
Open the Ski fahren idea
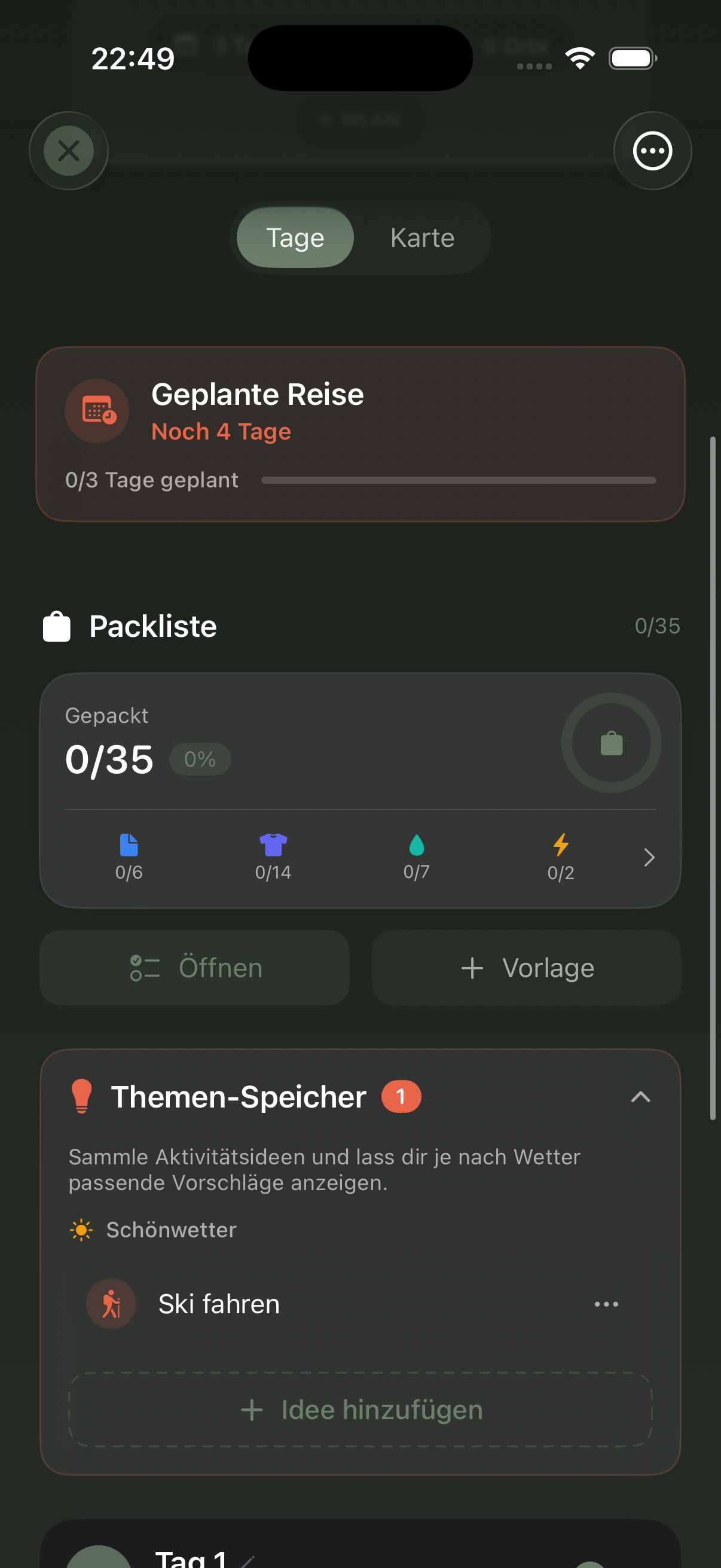coord(219,1304)
